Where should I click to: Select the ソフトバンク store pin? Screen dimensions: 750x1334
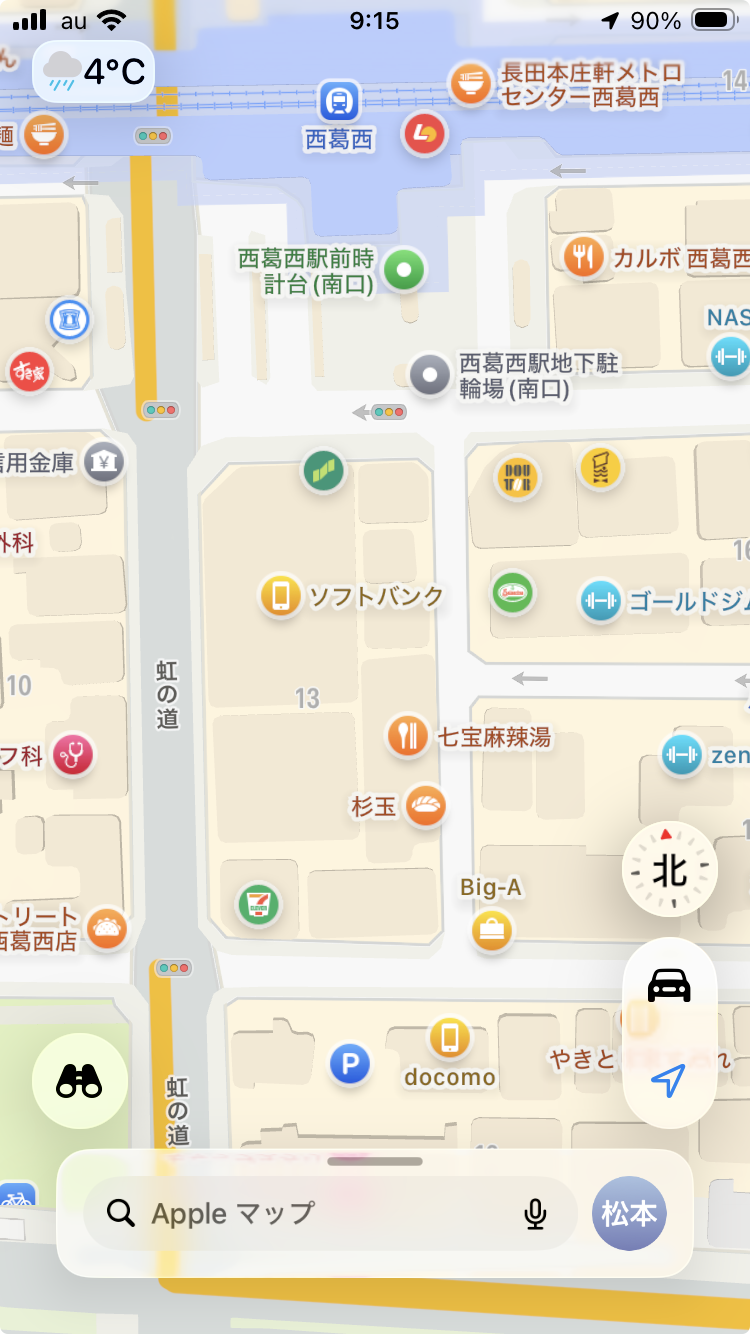[x=281, y=596]
